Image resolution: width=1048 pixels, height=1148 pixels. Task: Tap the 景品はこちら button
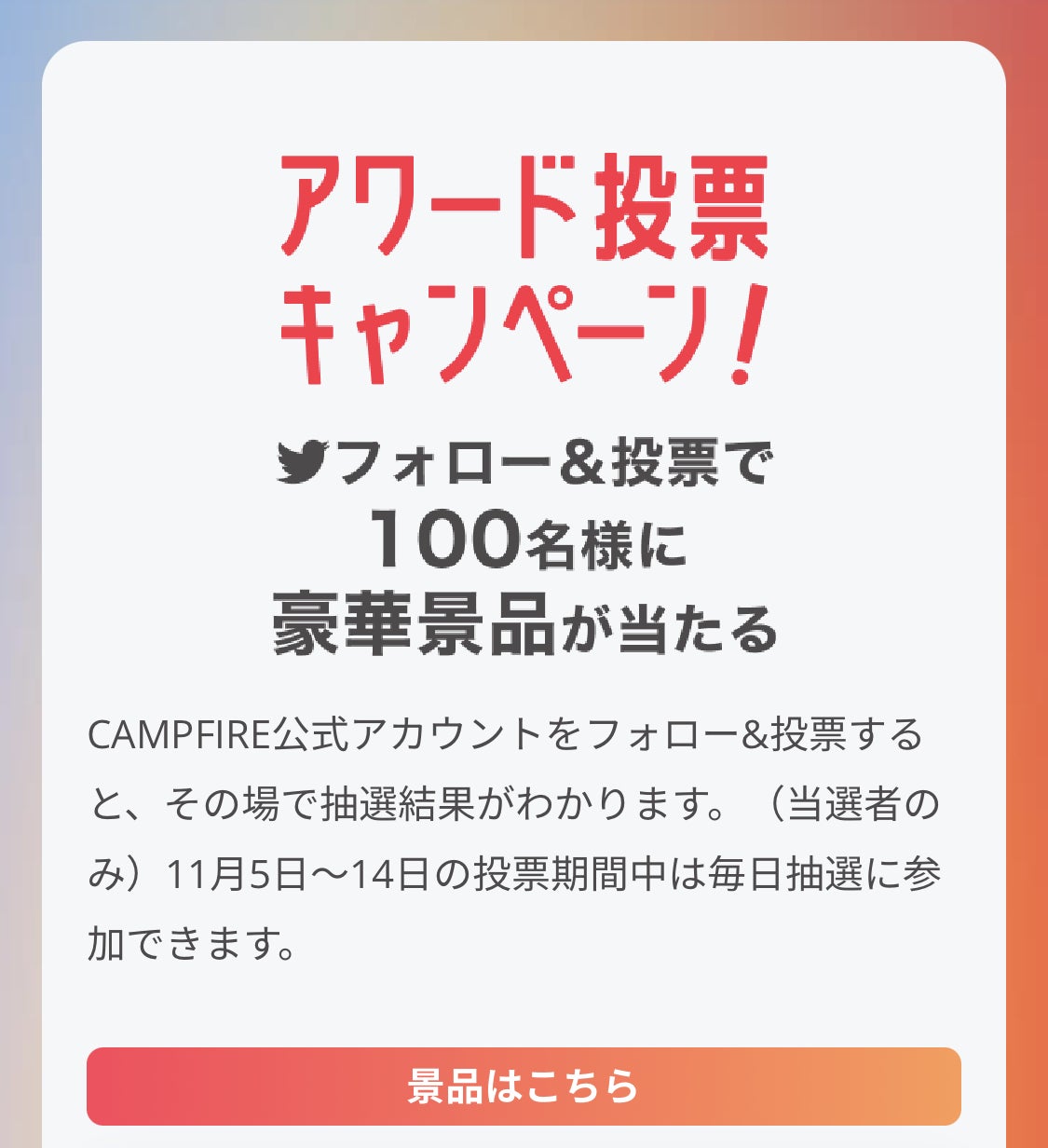[524, 1086]
